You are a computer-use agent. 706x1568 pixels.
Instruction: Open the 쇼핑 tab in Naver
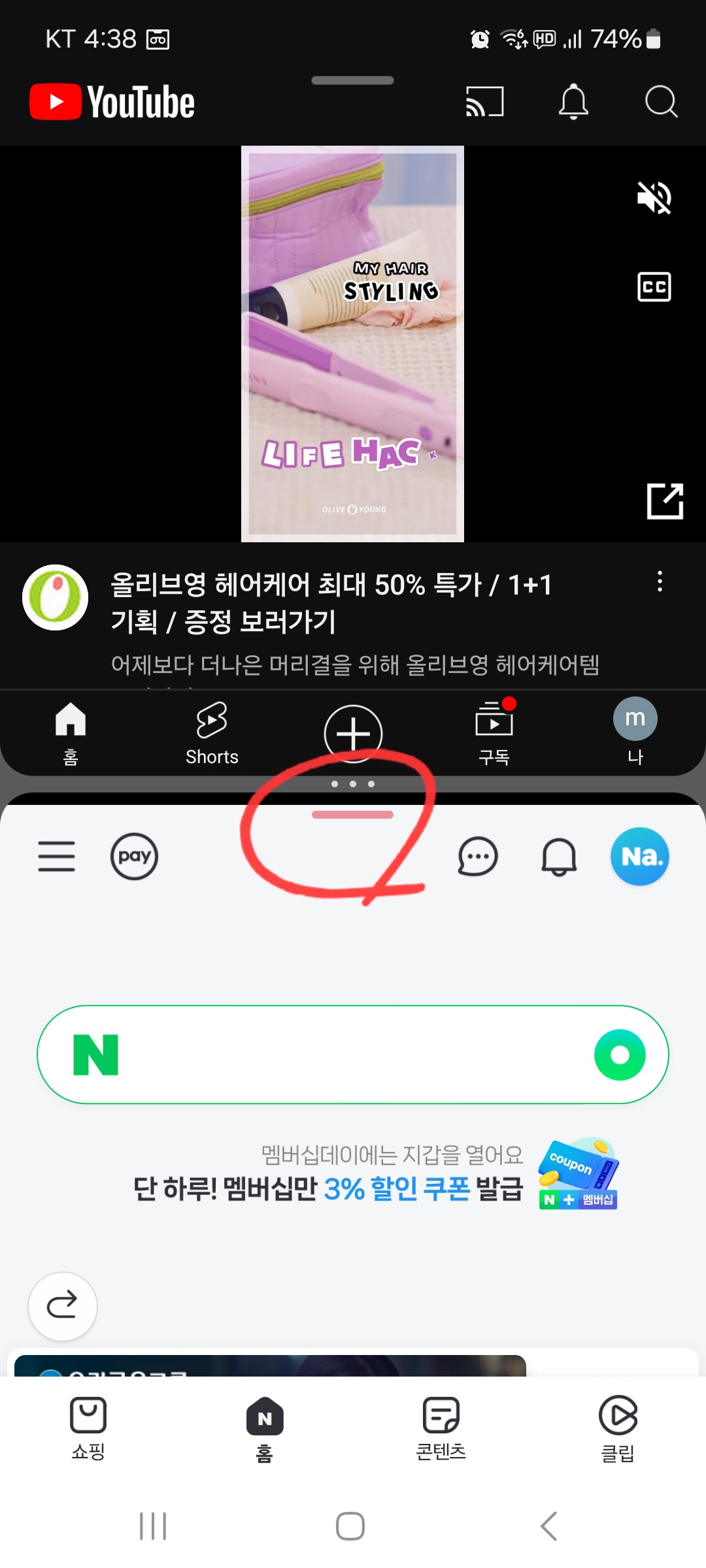tap(88, 1428)
